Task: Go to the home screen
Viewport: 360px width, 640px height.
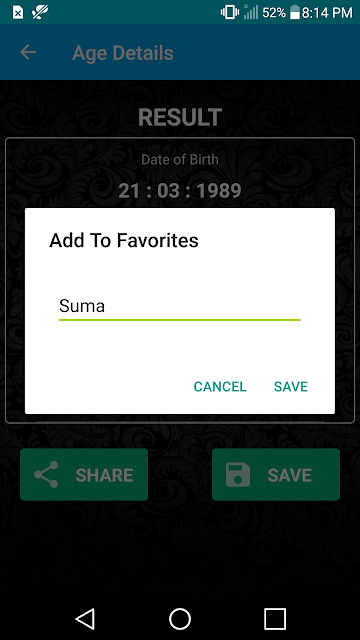Action: [x=180, y=619]
